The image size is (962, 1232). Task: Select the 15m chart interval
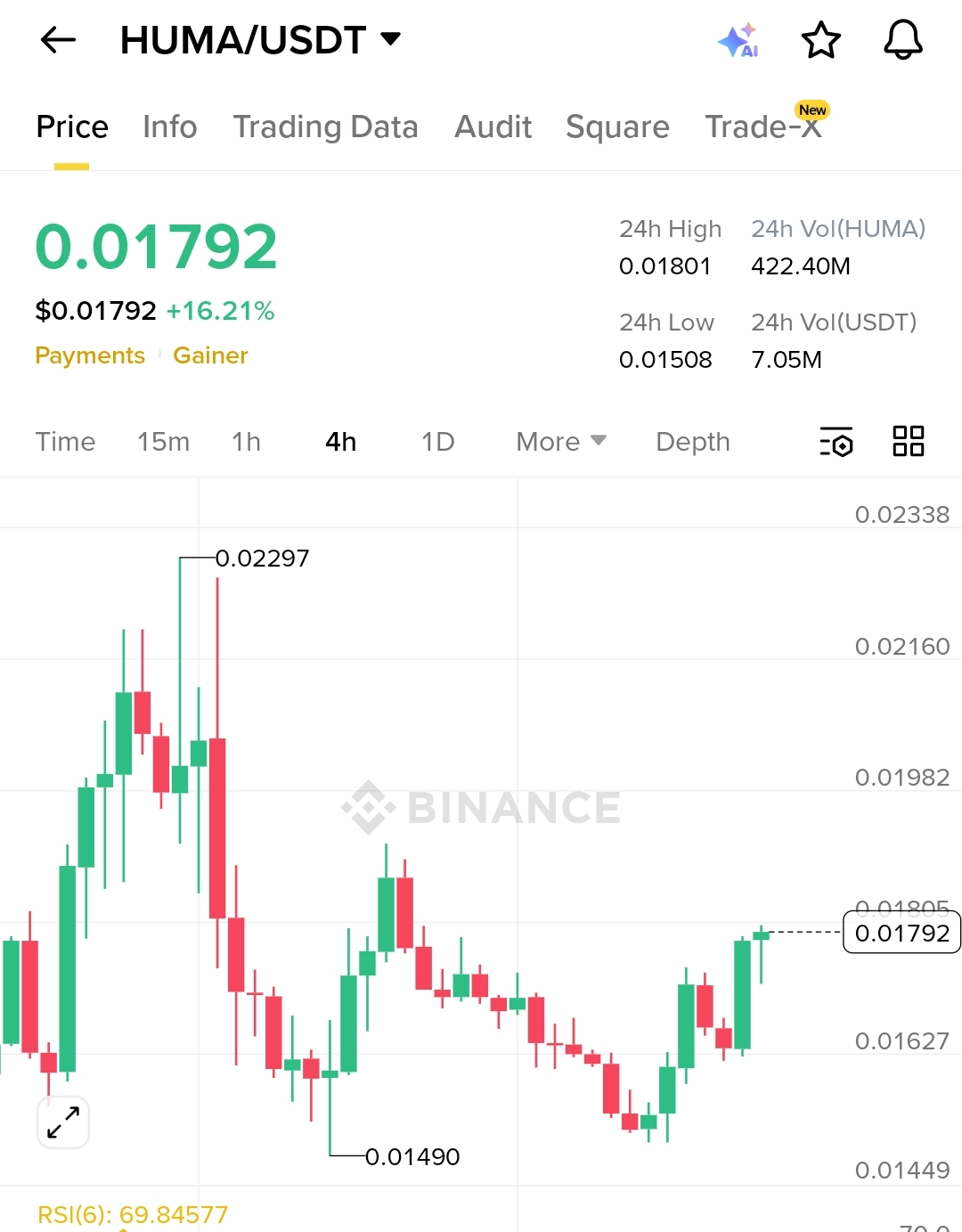pos(163,442)
